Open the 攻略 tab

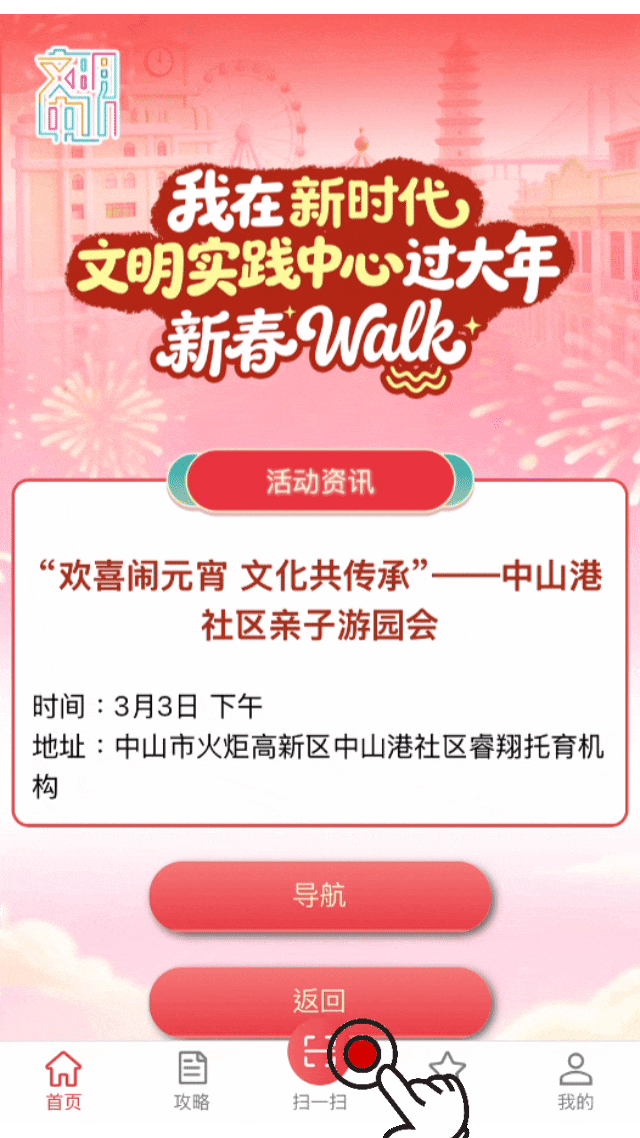point(192,1080)
